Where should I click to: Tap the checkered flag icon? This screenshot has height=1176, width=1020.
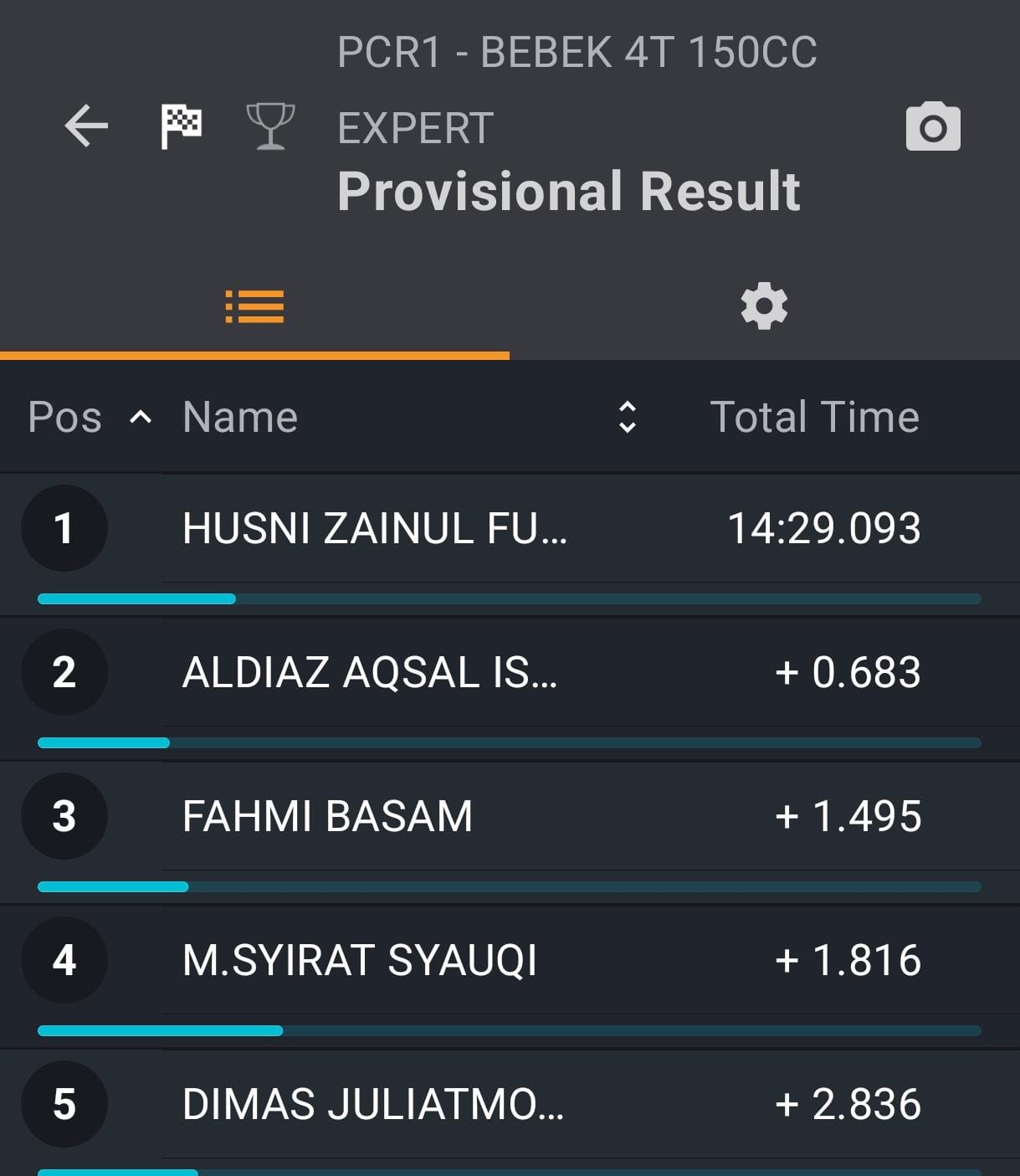point(181,127)
